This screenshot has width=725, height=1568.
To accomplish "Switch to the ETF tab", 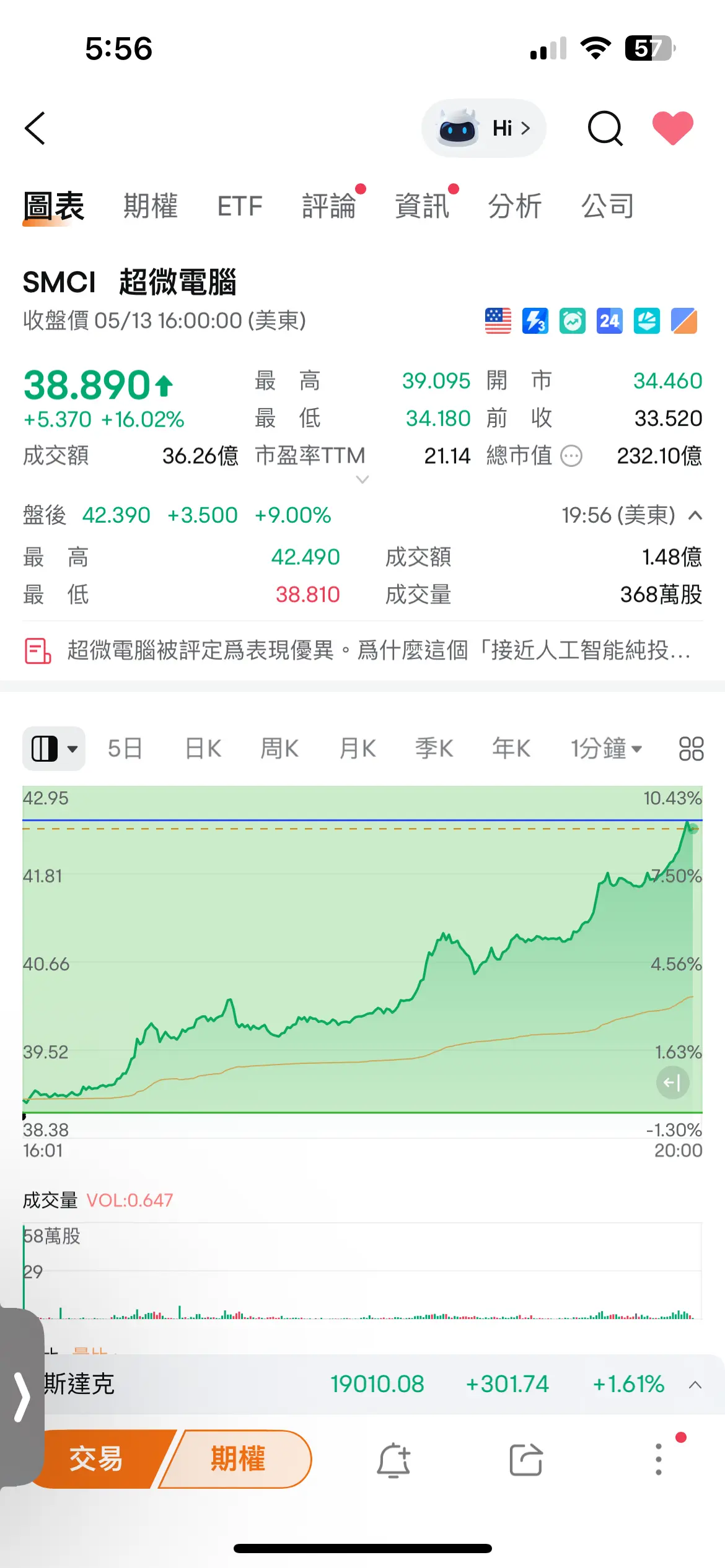I will 240,206.
